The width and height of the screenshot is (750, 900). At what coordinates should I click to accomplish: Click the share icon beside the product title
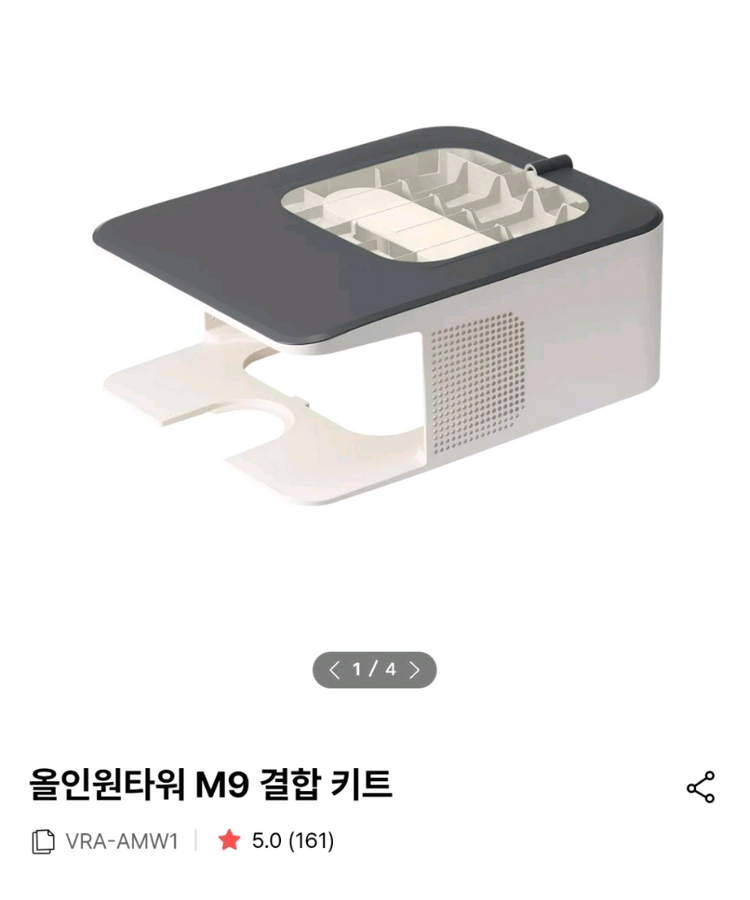tap(699, 786)
